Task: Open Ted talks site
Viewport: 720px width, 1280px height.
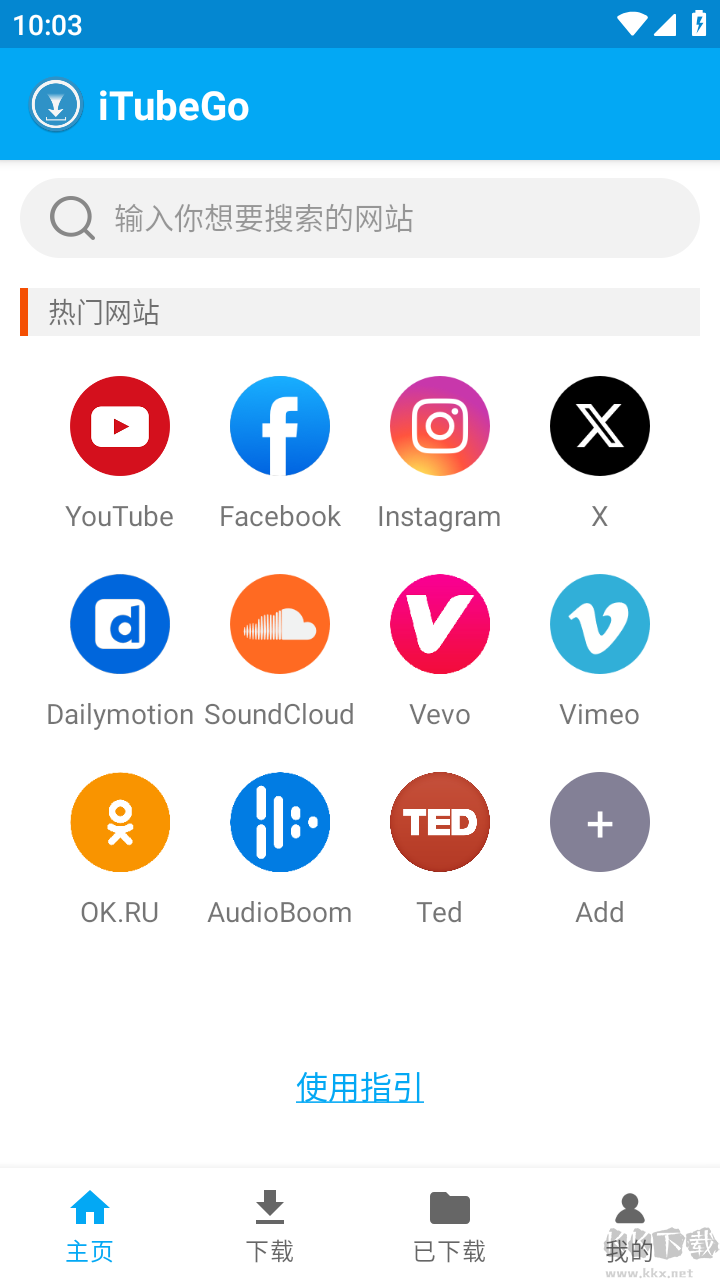Action: [439, 822]
